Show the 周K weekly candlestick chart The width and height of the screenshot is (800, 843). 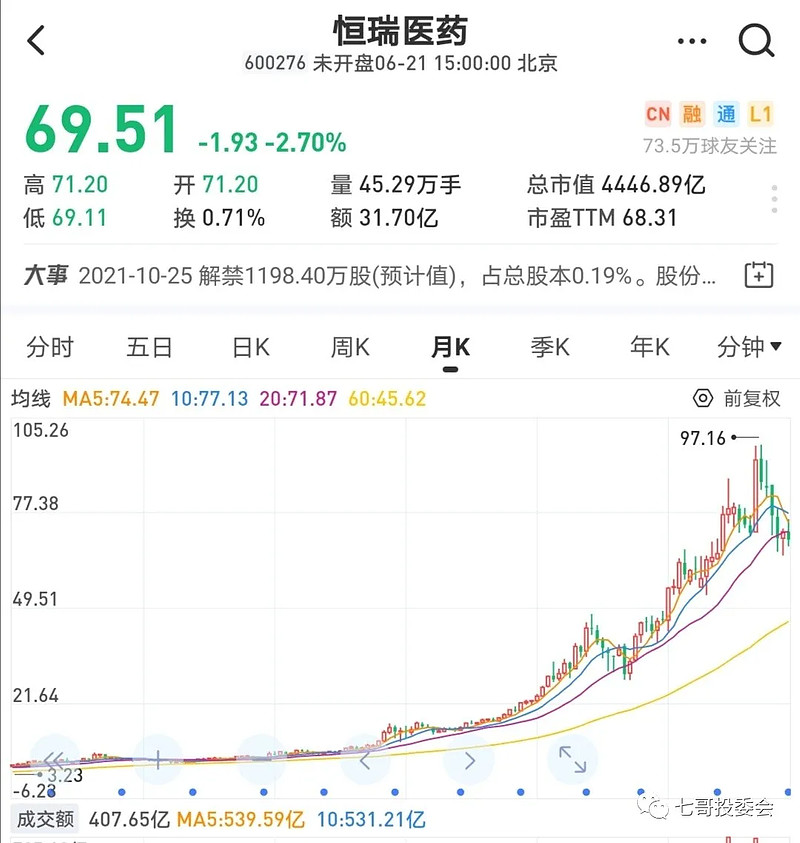point(350,348)
